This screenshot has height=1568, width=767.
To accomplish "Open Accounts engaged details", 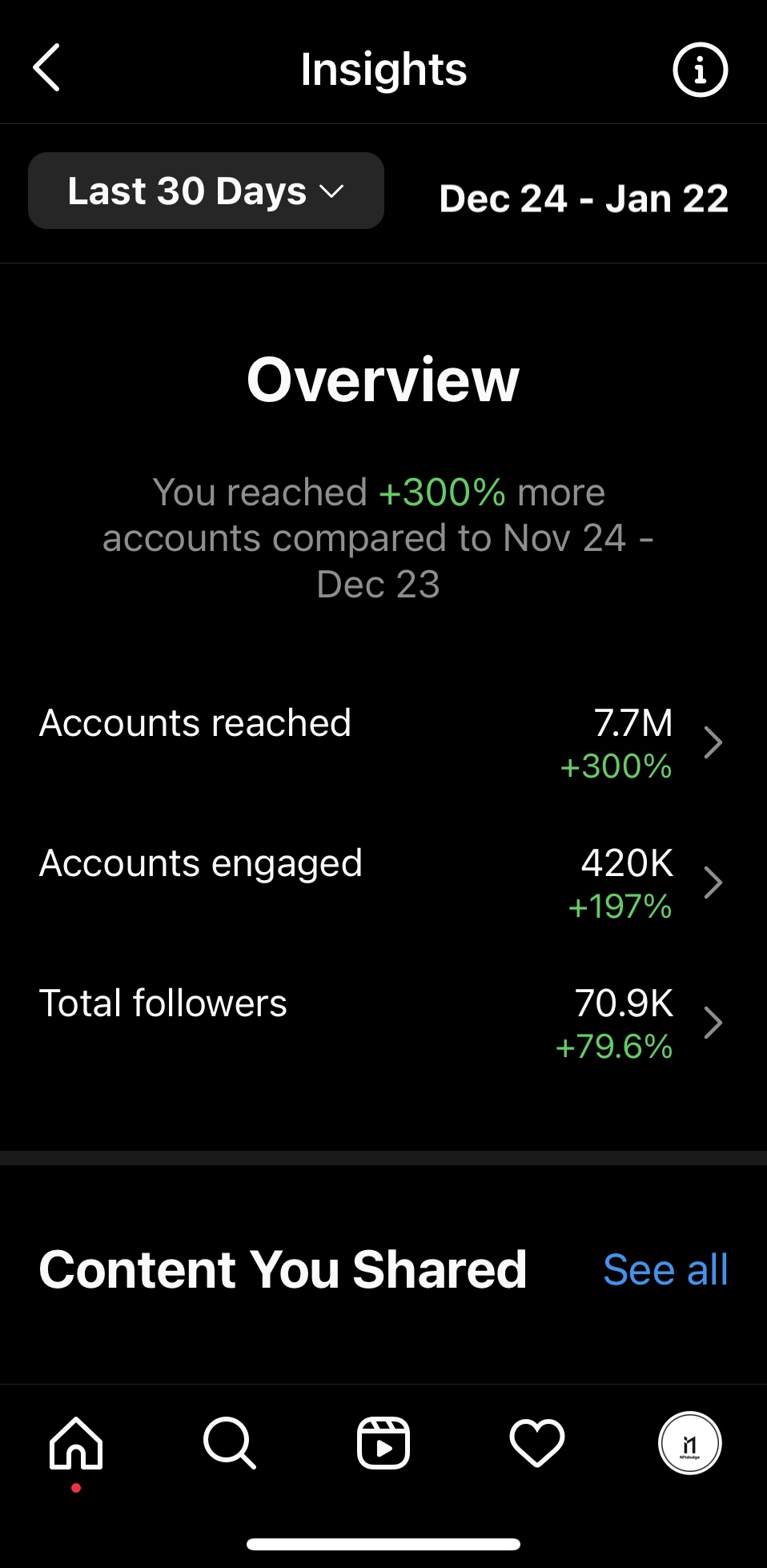I will (x=383, y=883).
